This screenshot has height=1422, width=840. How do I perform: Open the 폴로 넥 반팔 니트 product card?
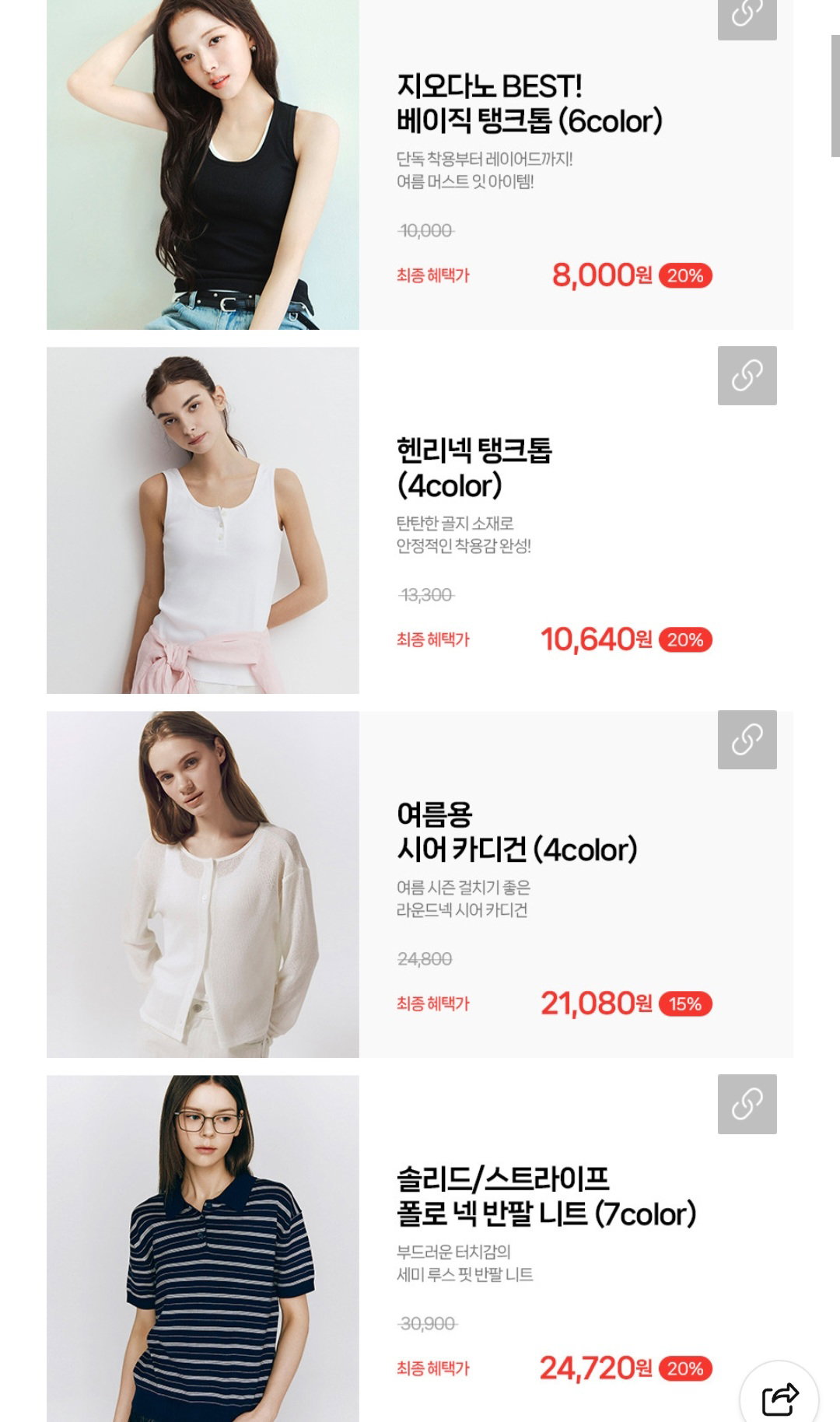coord(420,1249)
